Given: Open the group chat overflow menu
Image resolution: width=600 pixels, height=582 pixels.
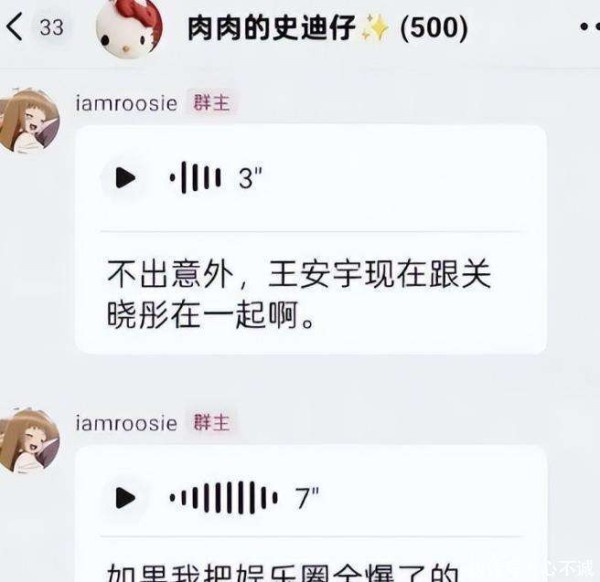Looking at the screenshot, I should coord(587,28).
